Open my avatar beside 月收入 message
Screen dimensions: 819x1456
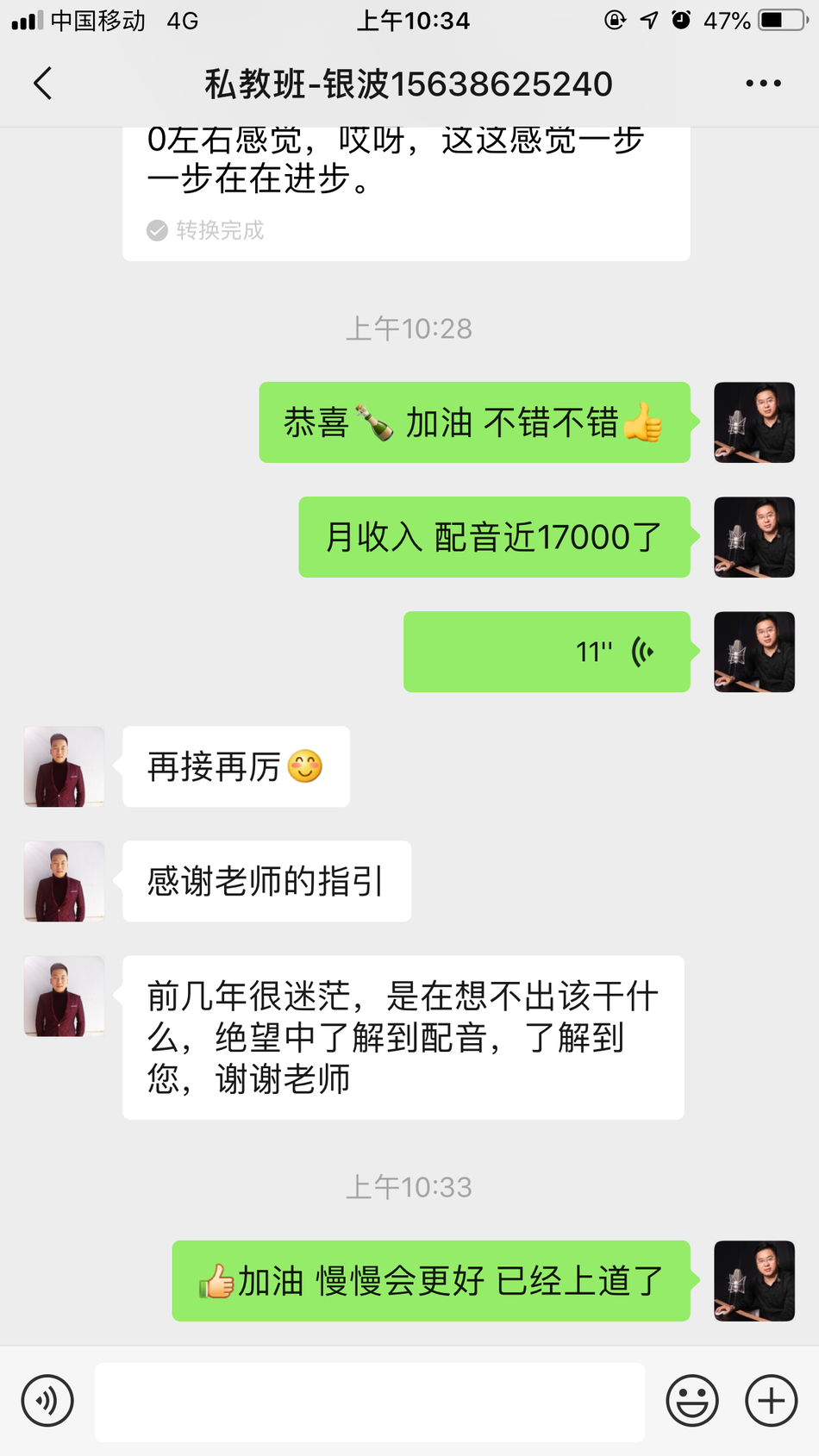click(753, 537)
